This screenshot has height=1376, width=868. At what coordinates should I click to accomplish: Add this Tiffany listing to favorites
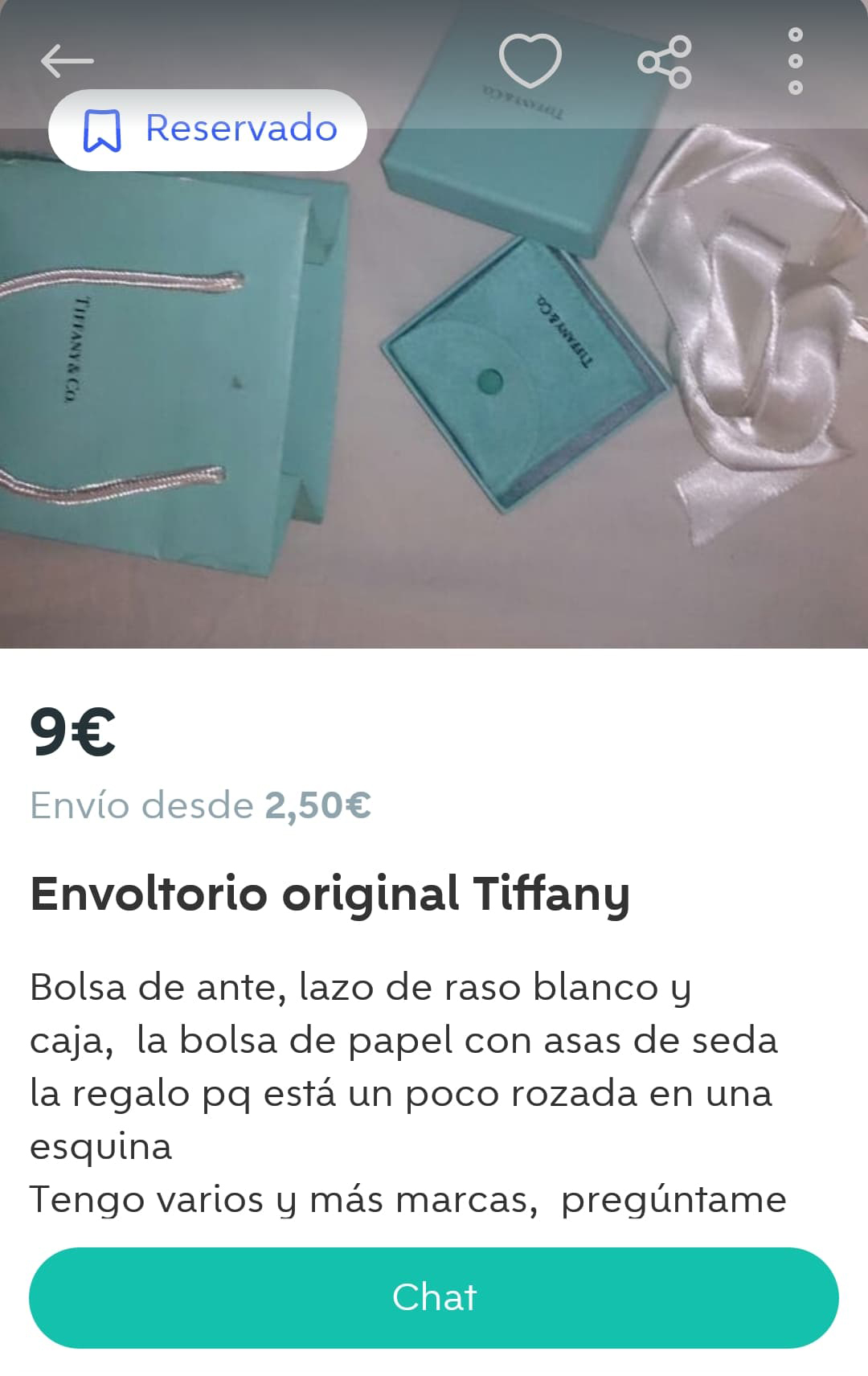tap(530, 61)
